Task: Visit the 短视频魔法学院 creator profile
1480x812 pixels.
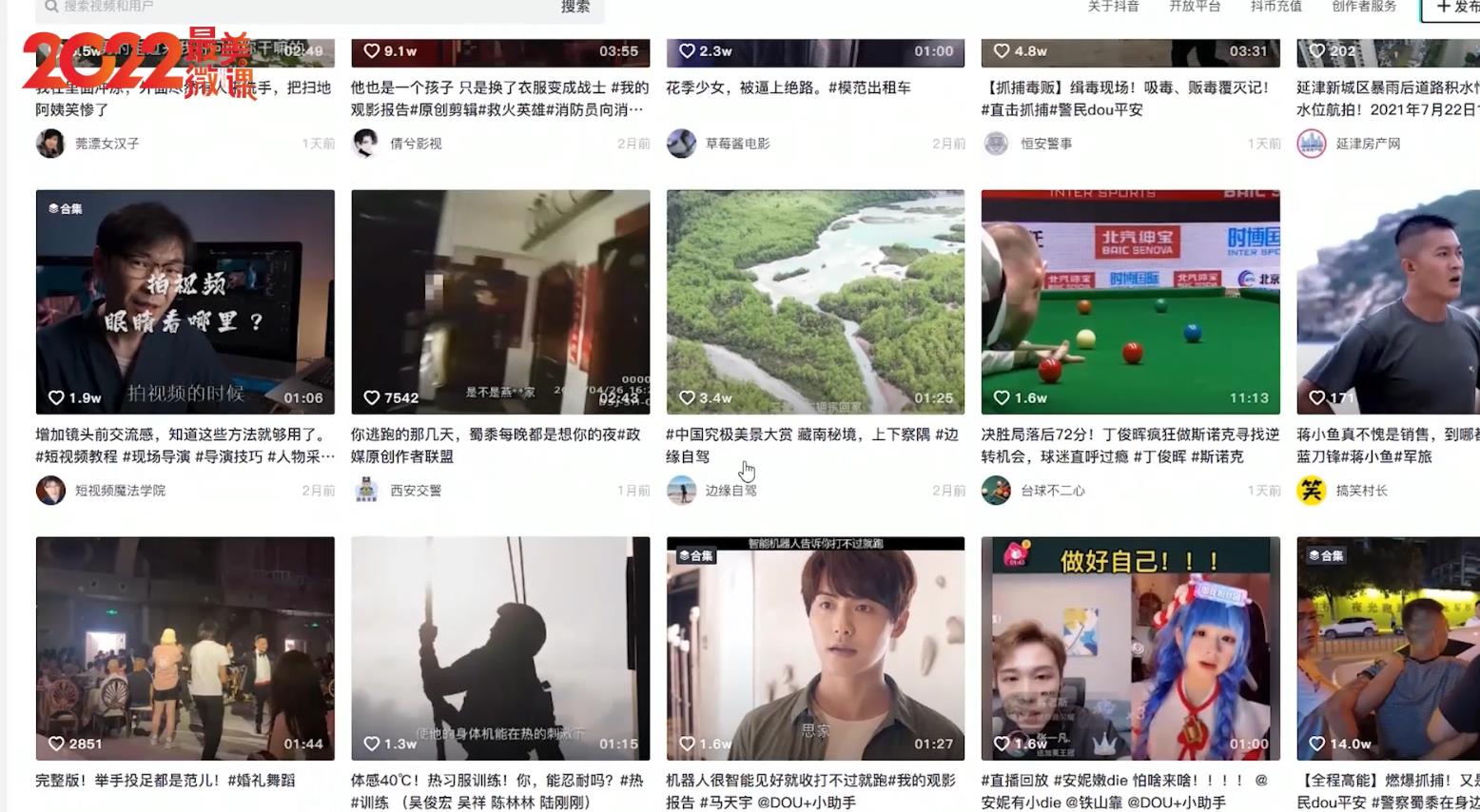Action: point(120,491)
